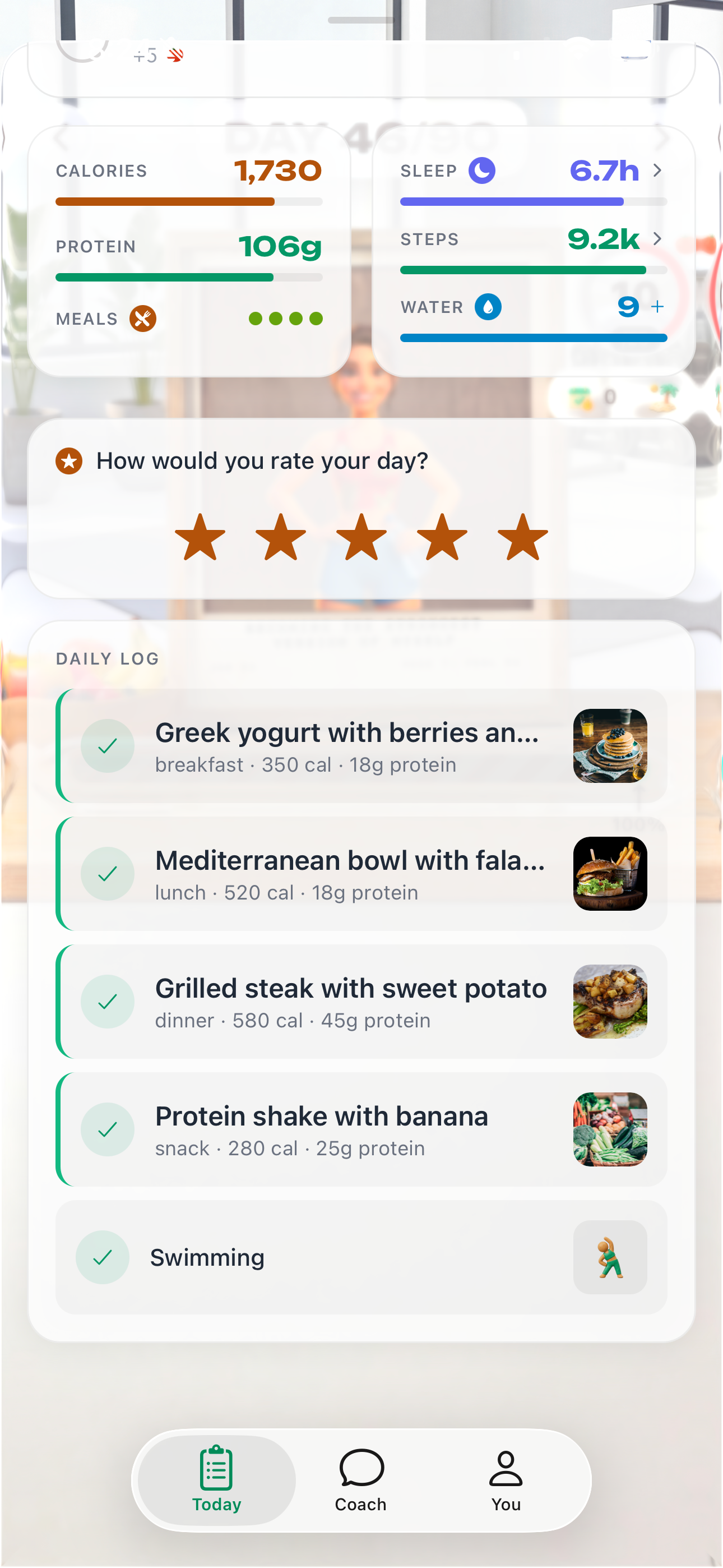Rate the day five stars
This screenshot has height=1568, width=723.
(x=522, y=537)
